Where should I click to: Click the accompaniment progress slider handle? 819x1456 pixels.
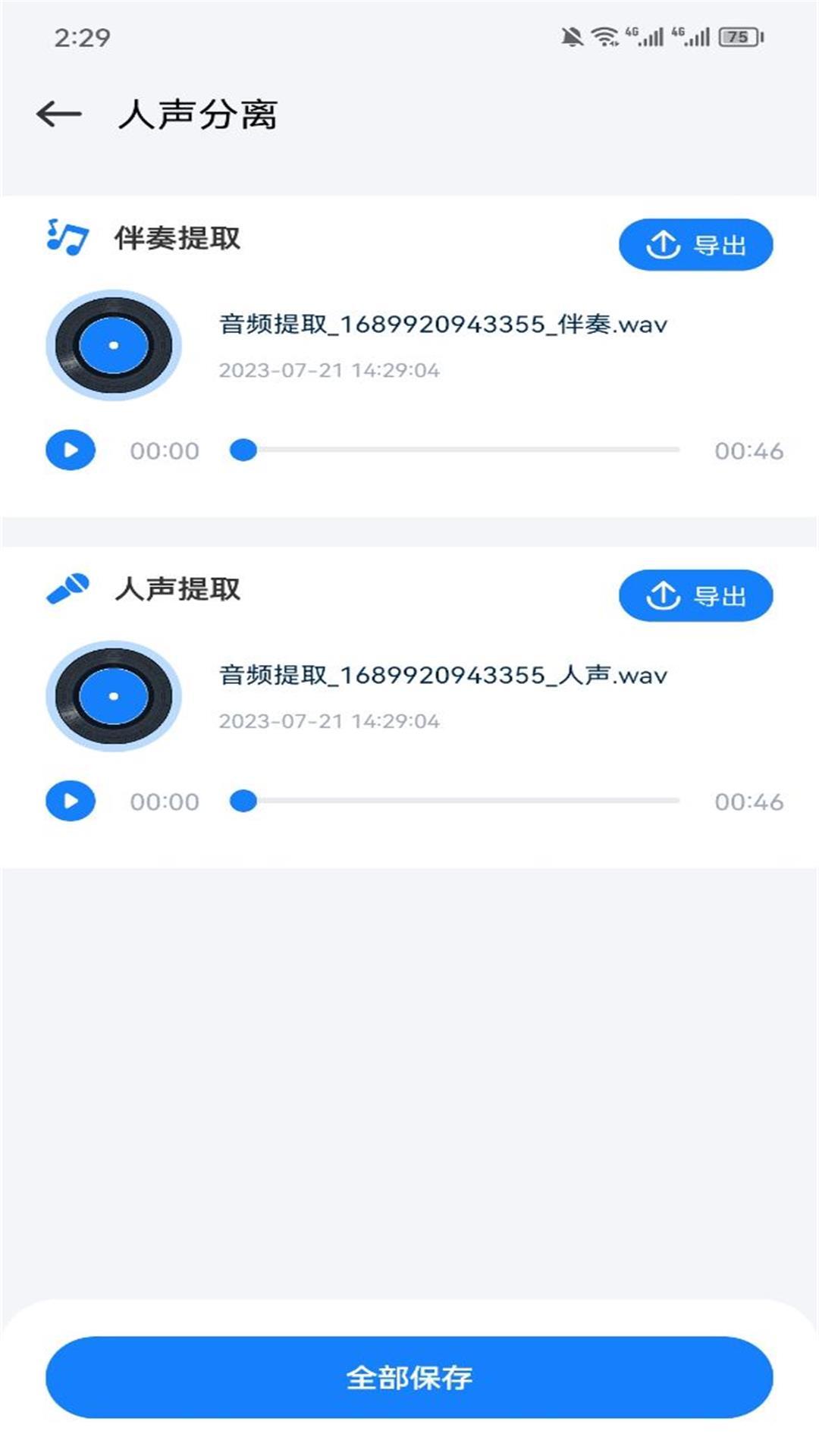point(244,449)
